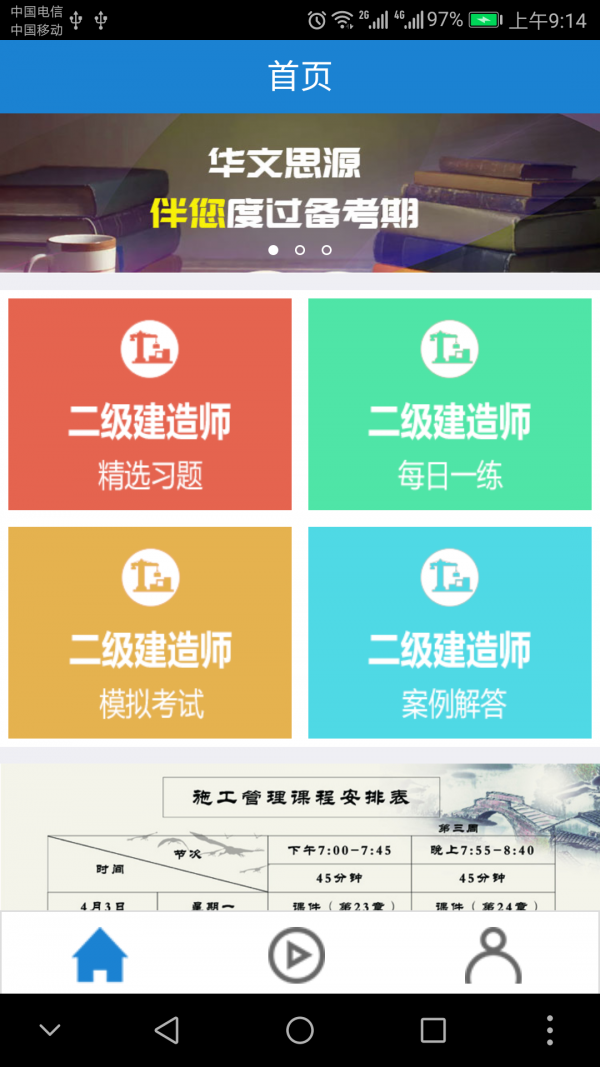The height and width of the screenshot is (1067, 600).
Task: Start 二级建造师 模拟考试 card
Action: 150,632
